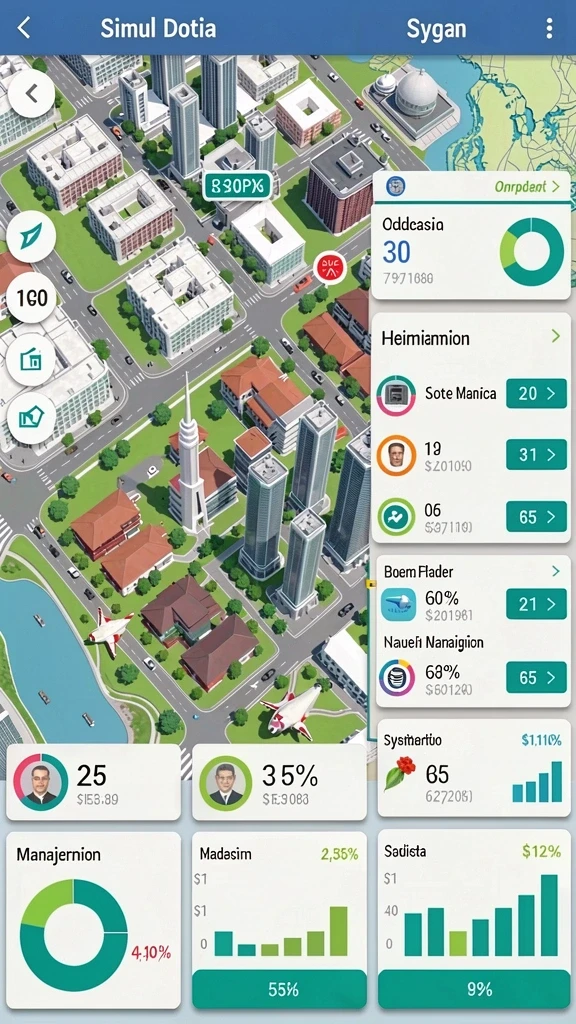This screenshot has height=1024, width=576.
Task: Tap the 20 button beside Sote Manica
Action: (x=536, y=393)
